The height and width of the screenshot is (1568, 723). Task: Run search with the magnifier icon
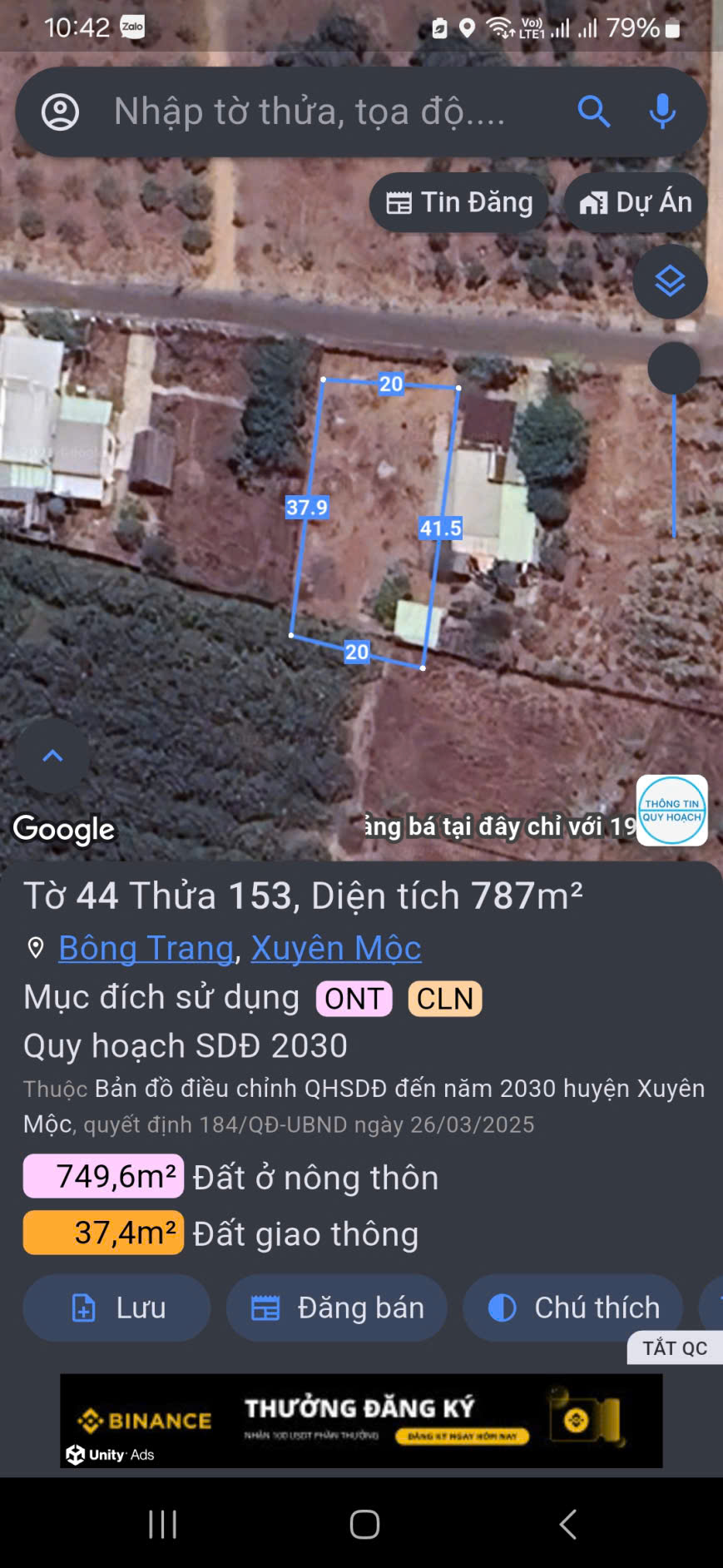594,112
